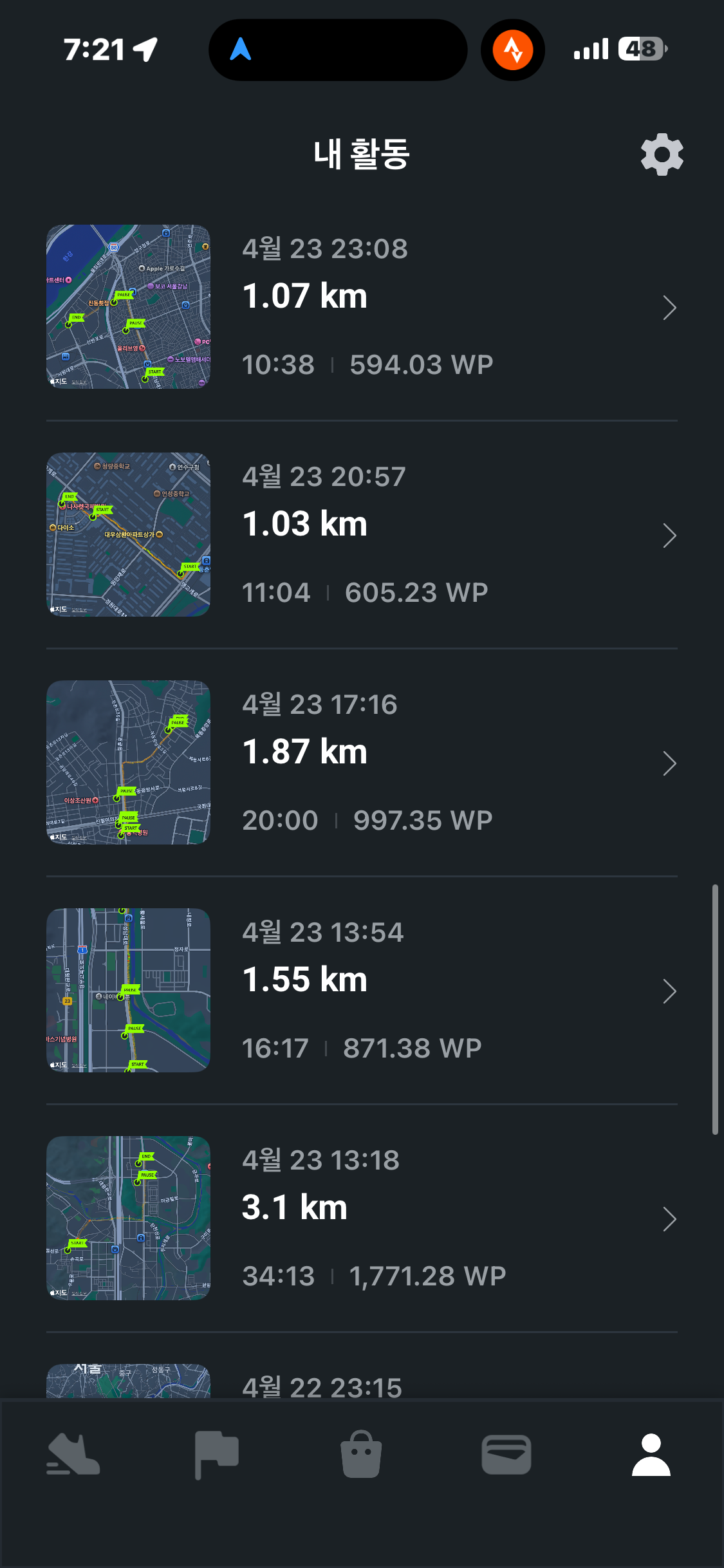Open the settings gear icon
Image resolution: width=724 pixels, height=1568 pixels.
point(662,154)
